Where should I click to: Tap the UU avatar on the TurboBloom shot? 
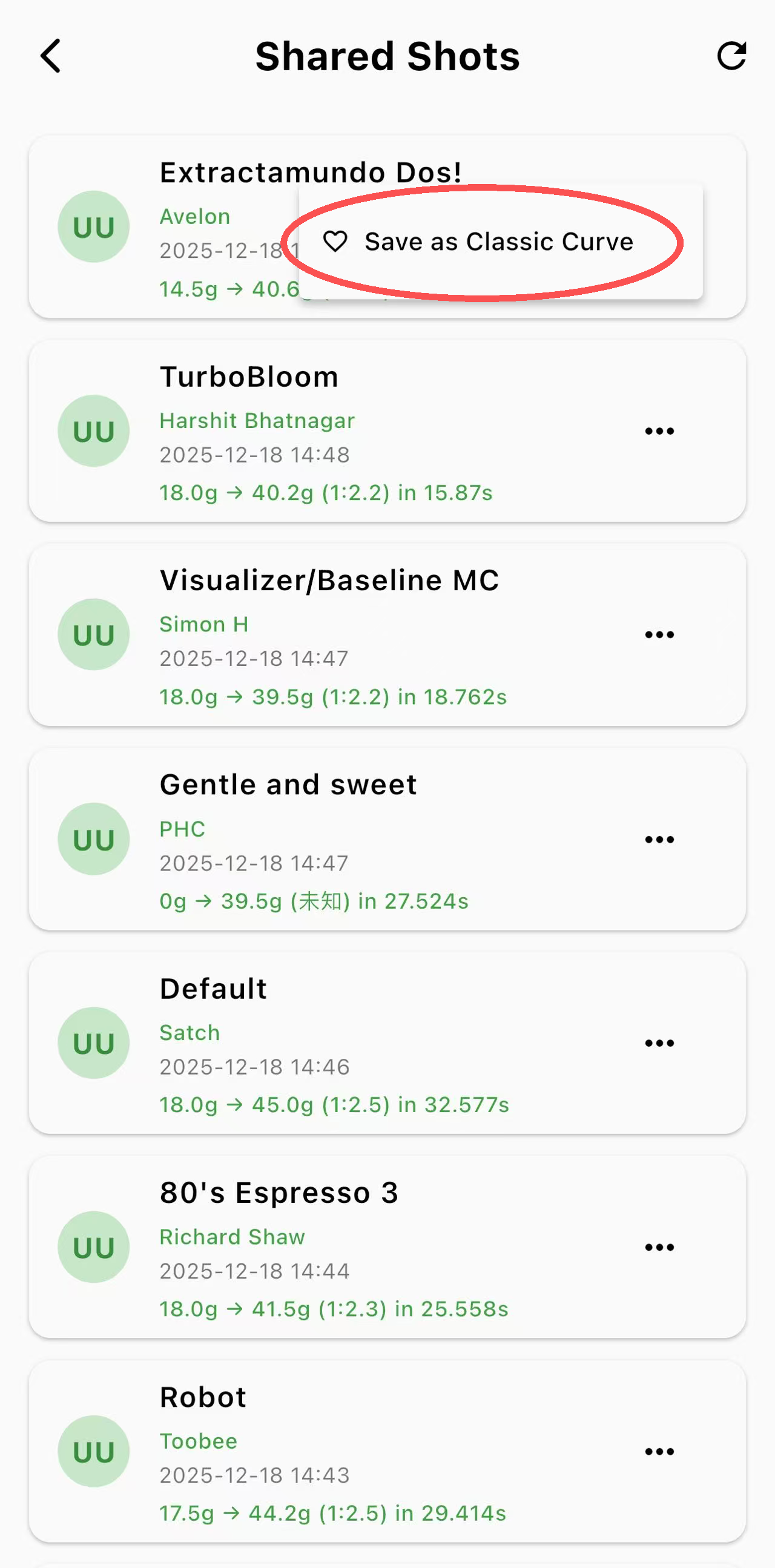[93, 431]
